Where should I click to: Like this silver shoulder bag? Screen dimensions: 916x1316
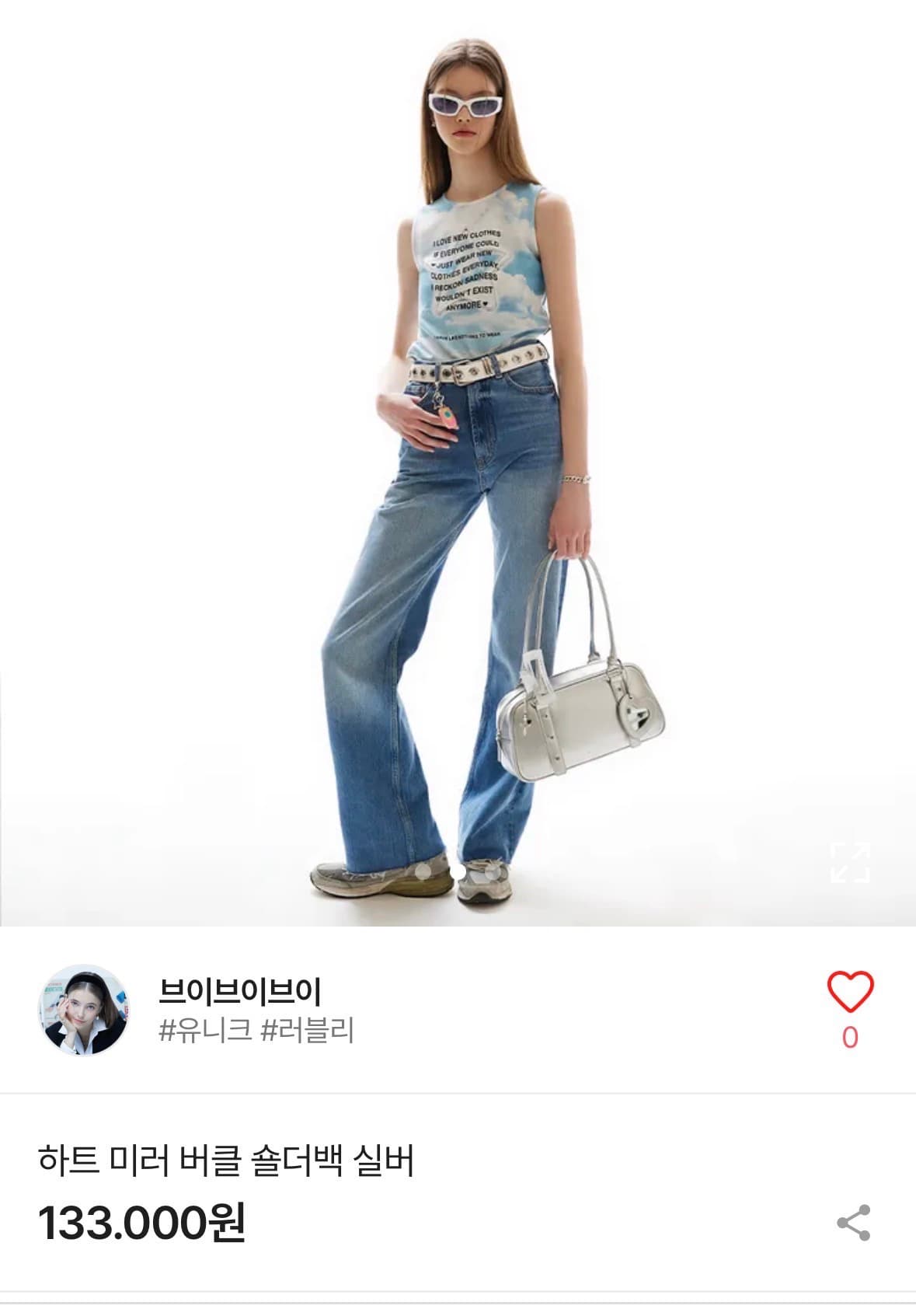click(850, 993)
